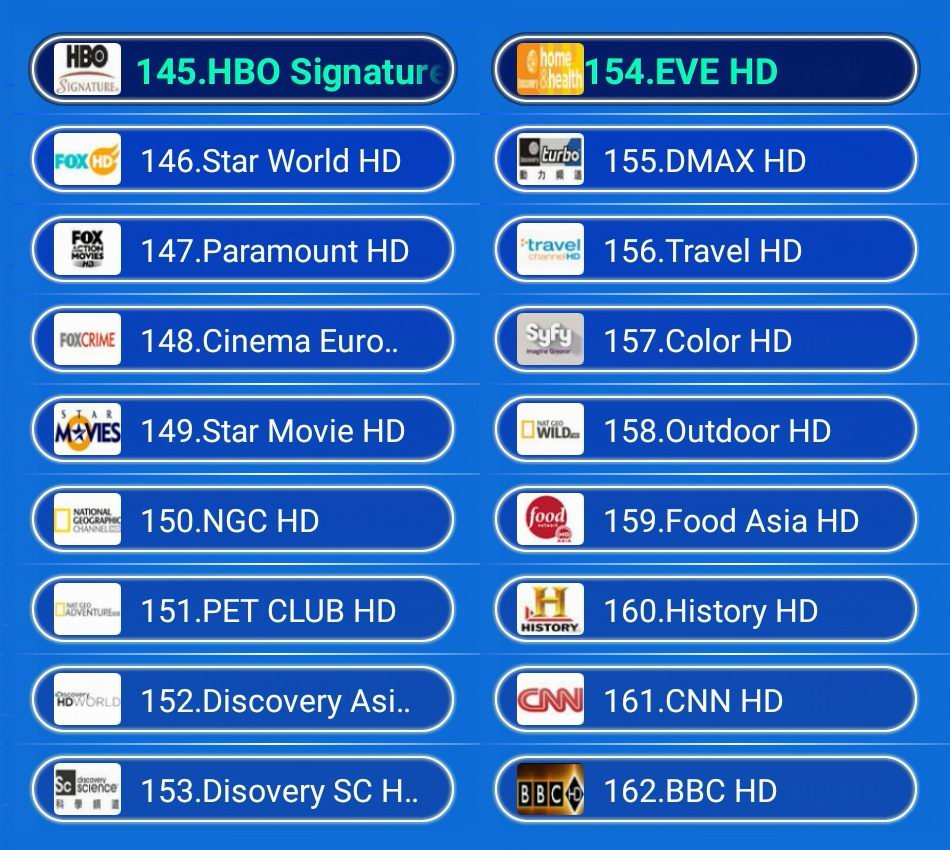Choose 157 Color HD channel
Viewport: 950px width, 850px height.
(x=705, y=340)
